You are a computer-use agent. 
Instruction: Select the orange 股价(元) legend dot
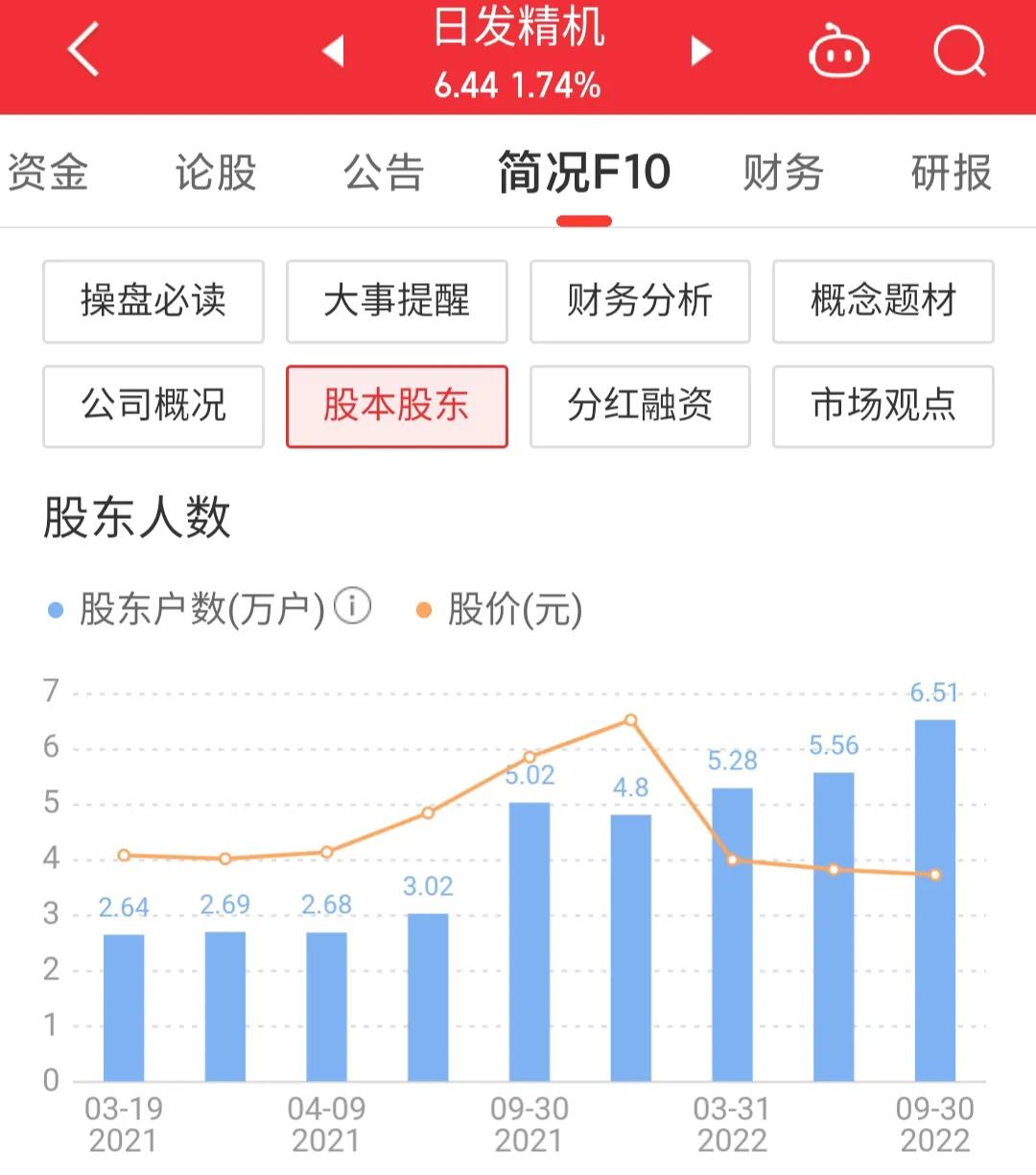point(422,608)
